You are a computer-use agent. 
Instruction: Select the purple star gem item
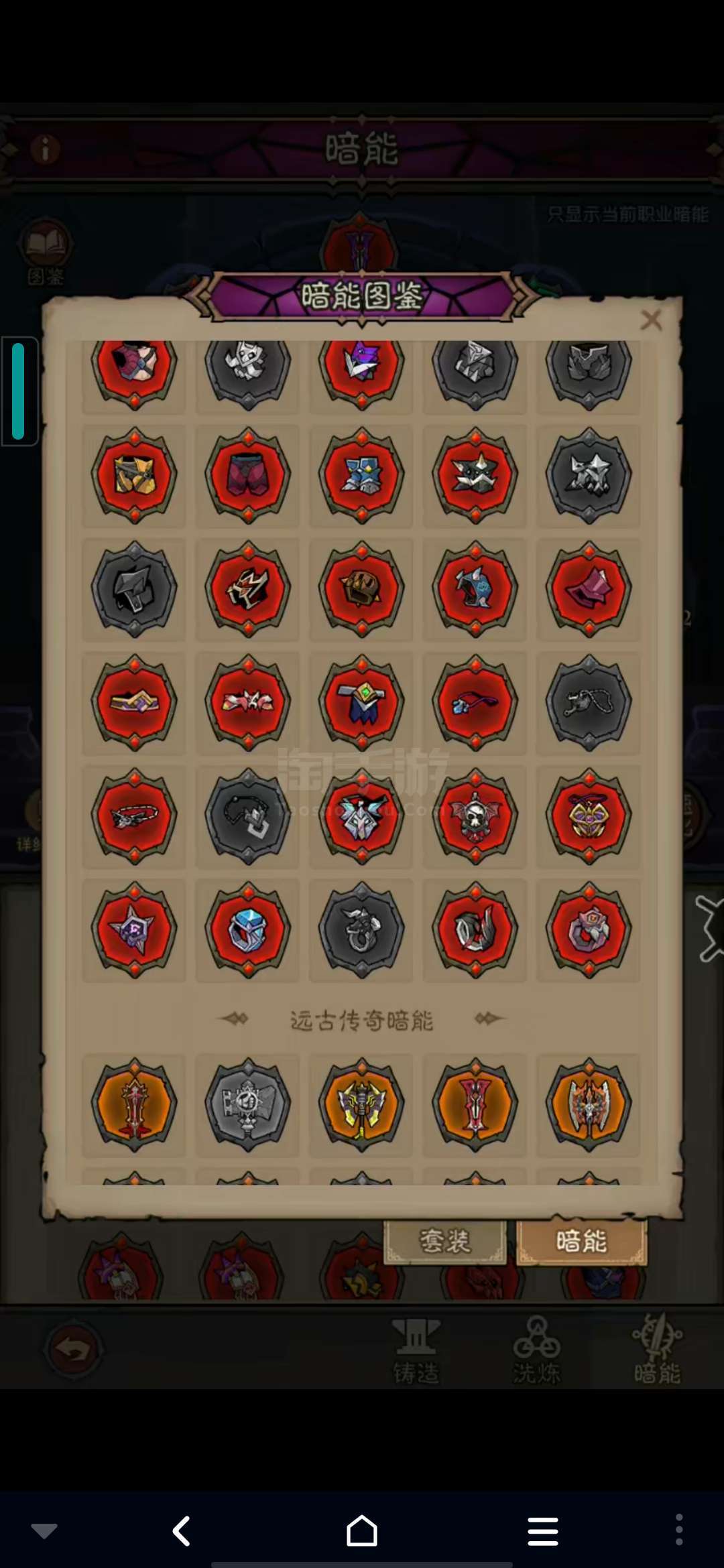134,929
